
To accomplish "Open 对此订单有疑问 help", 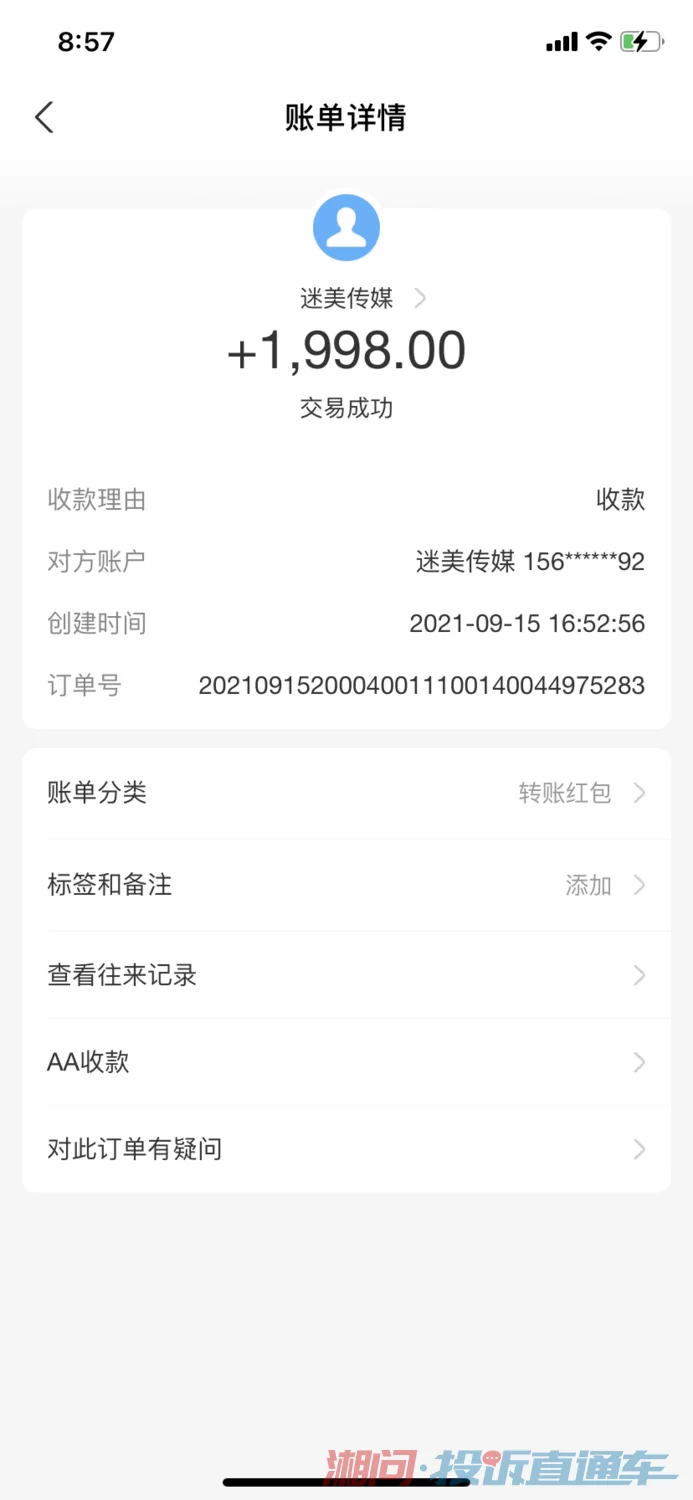I will [x=346, y=1149].
